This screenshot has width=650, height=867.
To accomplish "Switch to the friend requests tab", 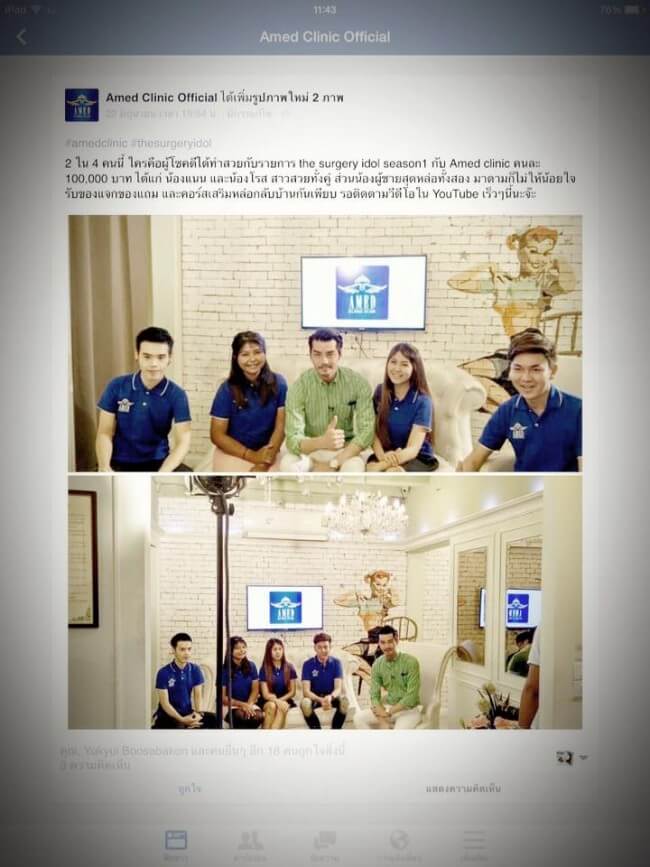I will 250,845.
